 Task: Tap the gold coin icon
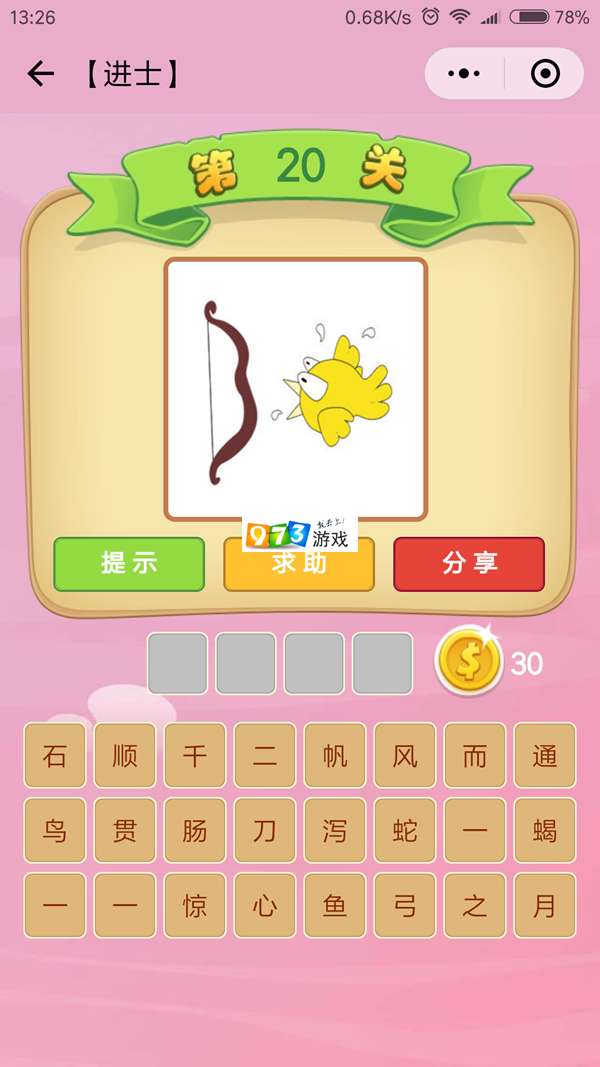[x=468, y=661]
